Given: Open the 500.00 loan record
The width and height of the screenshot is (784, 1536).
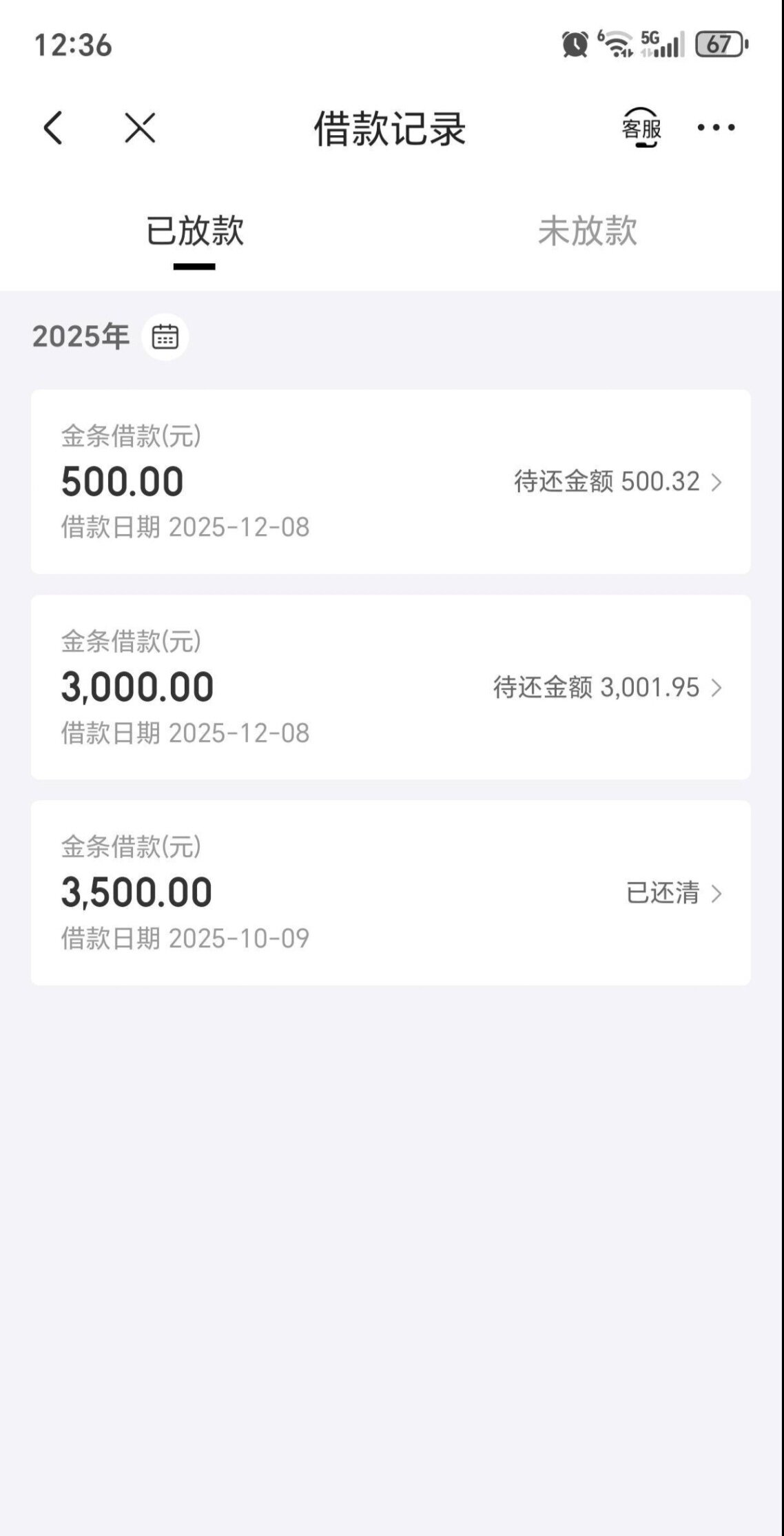Looking at the screenshot, I should pyautogui.click(x=391, y=482).
